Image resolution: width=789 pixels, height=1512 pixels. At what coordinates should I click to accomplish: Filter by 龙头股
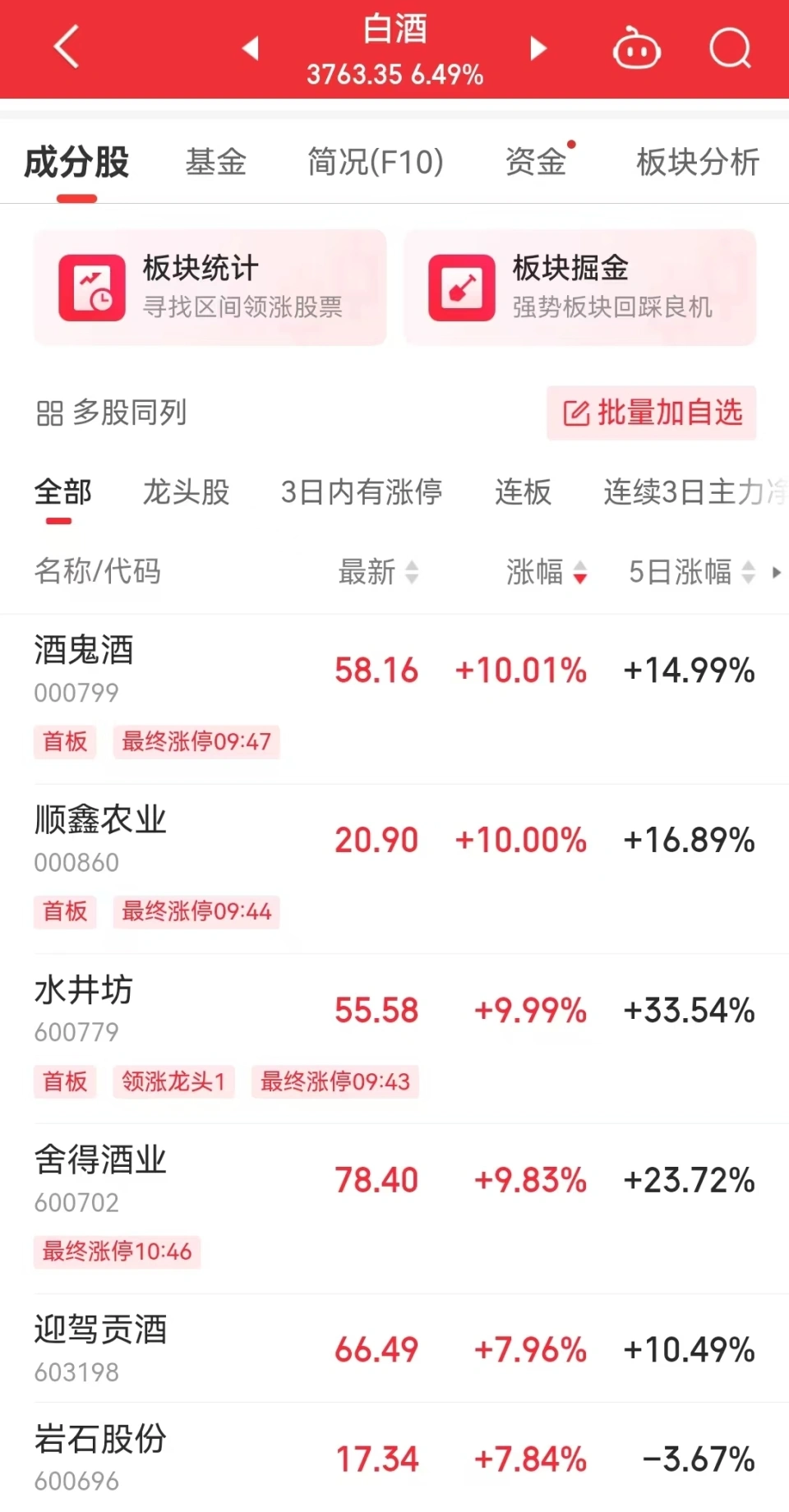[186, 492]
